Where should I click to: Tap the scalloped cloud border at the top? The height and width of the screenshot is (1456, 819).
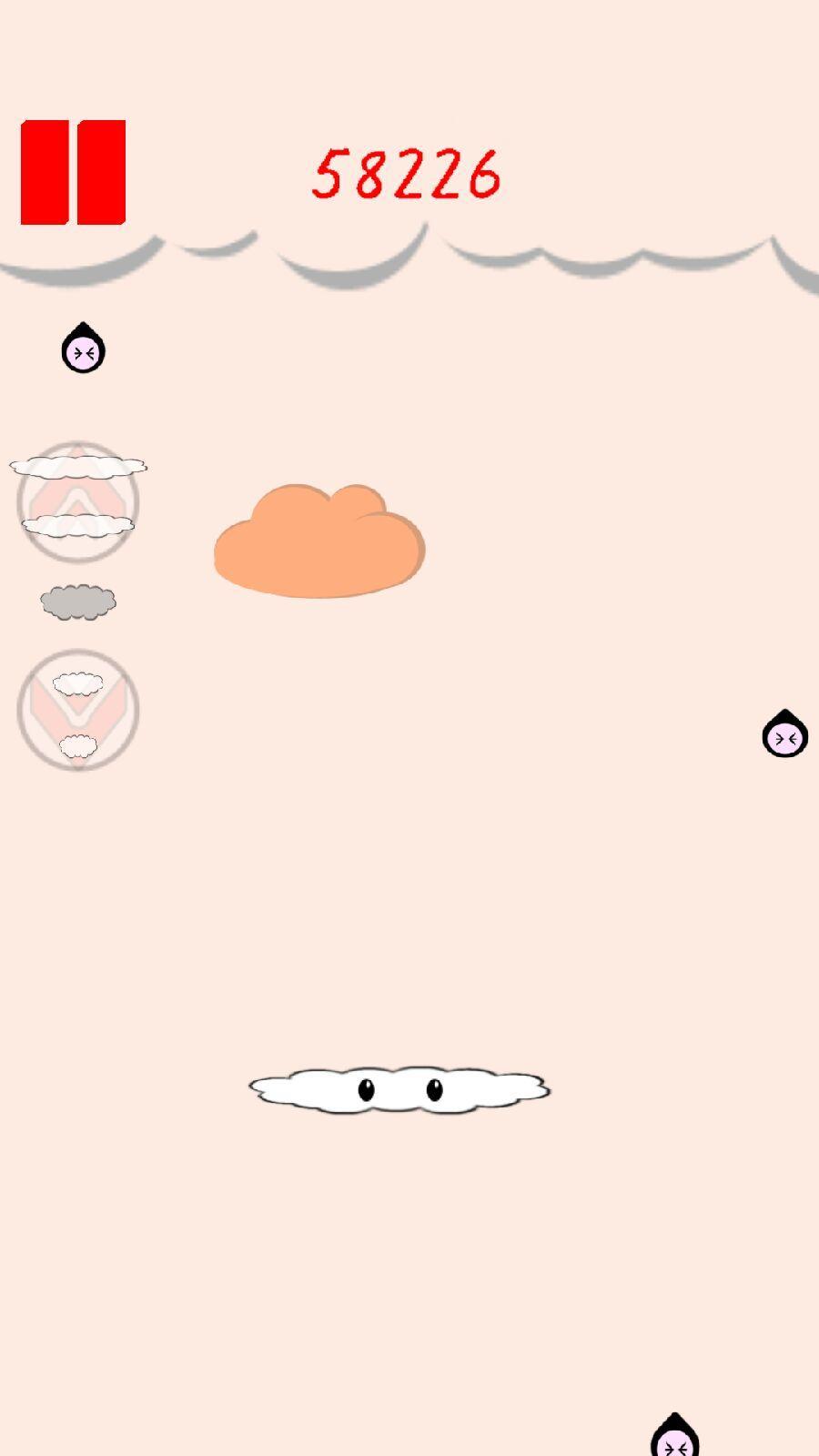click(409, 255)
